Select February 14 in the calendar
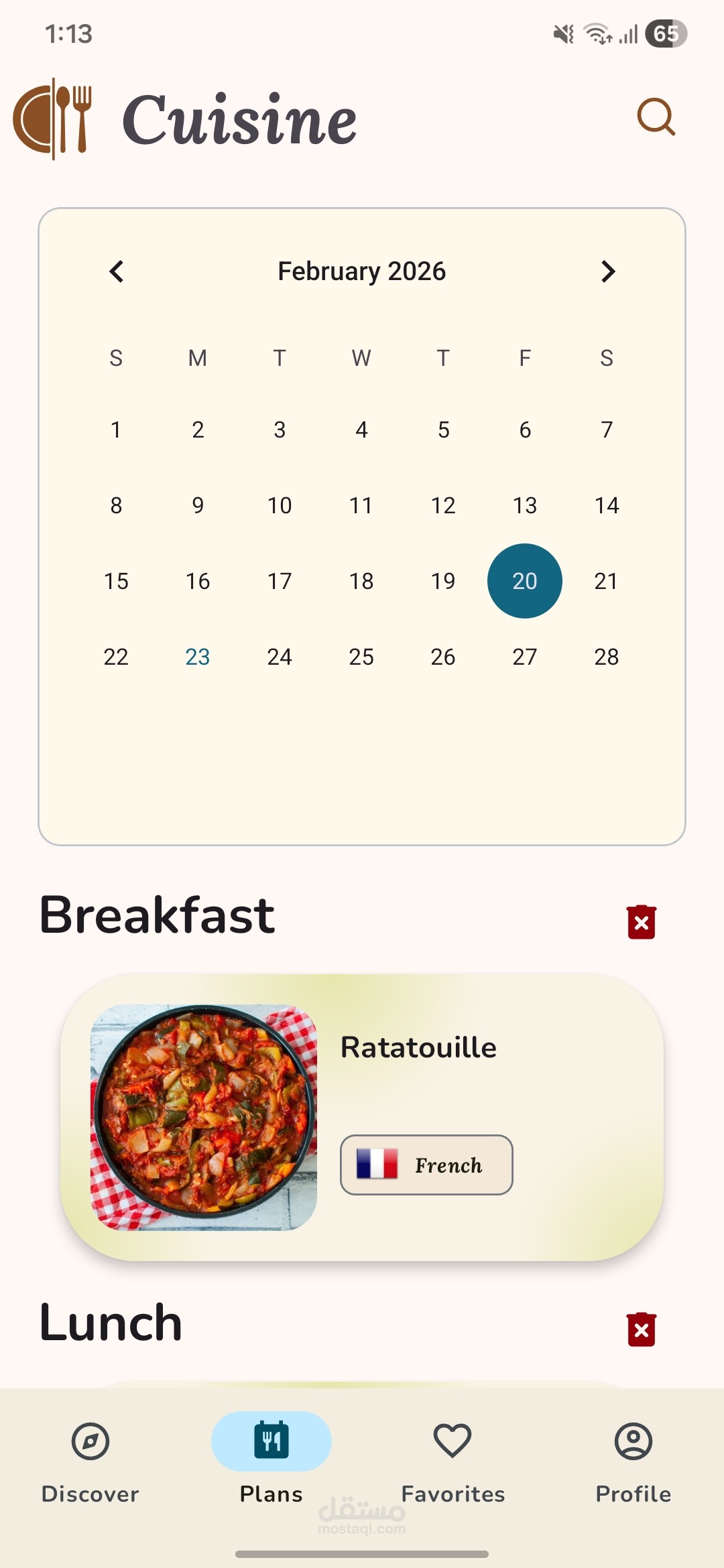 pyautogui.click(x=607, y=505)
